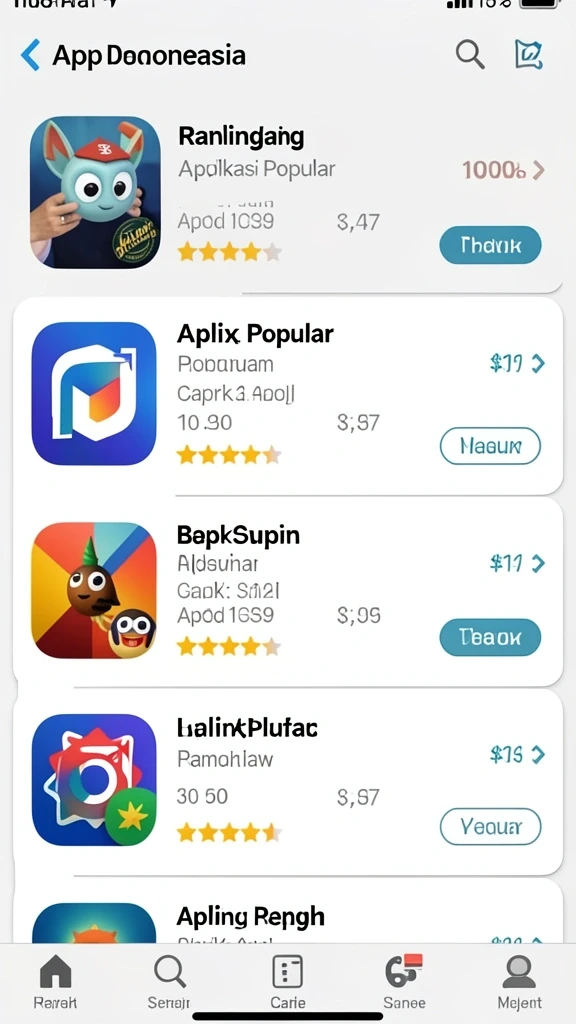Open the Ranlingang app icon
Screen dimensions: 576x1024
[95, 192]
